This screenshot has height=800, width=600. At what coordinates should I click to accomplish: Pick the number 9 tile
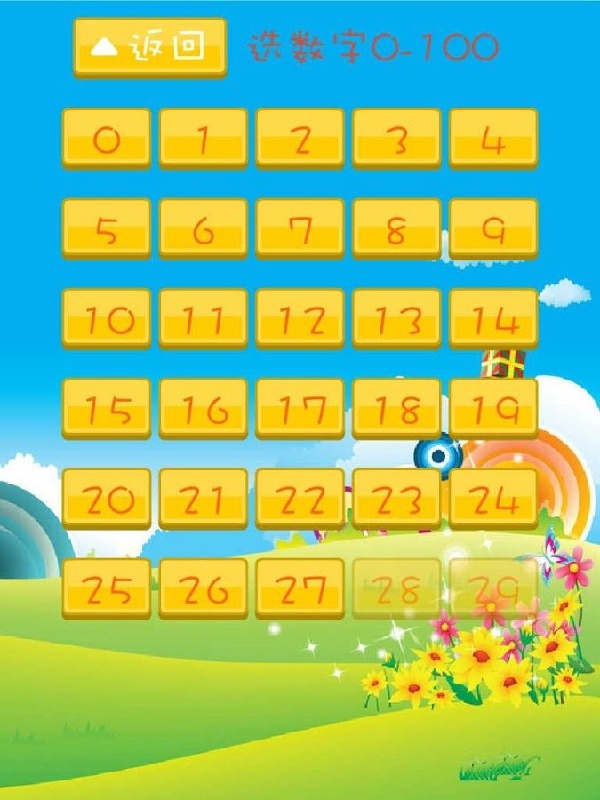click(493, 228)
